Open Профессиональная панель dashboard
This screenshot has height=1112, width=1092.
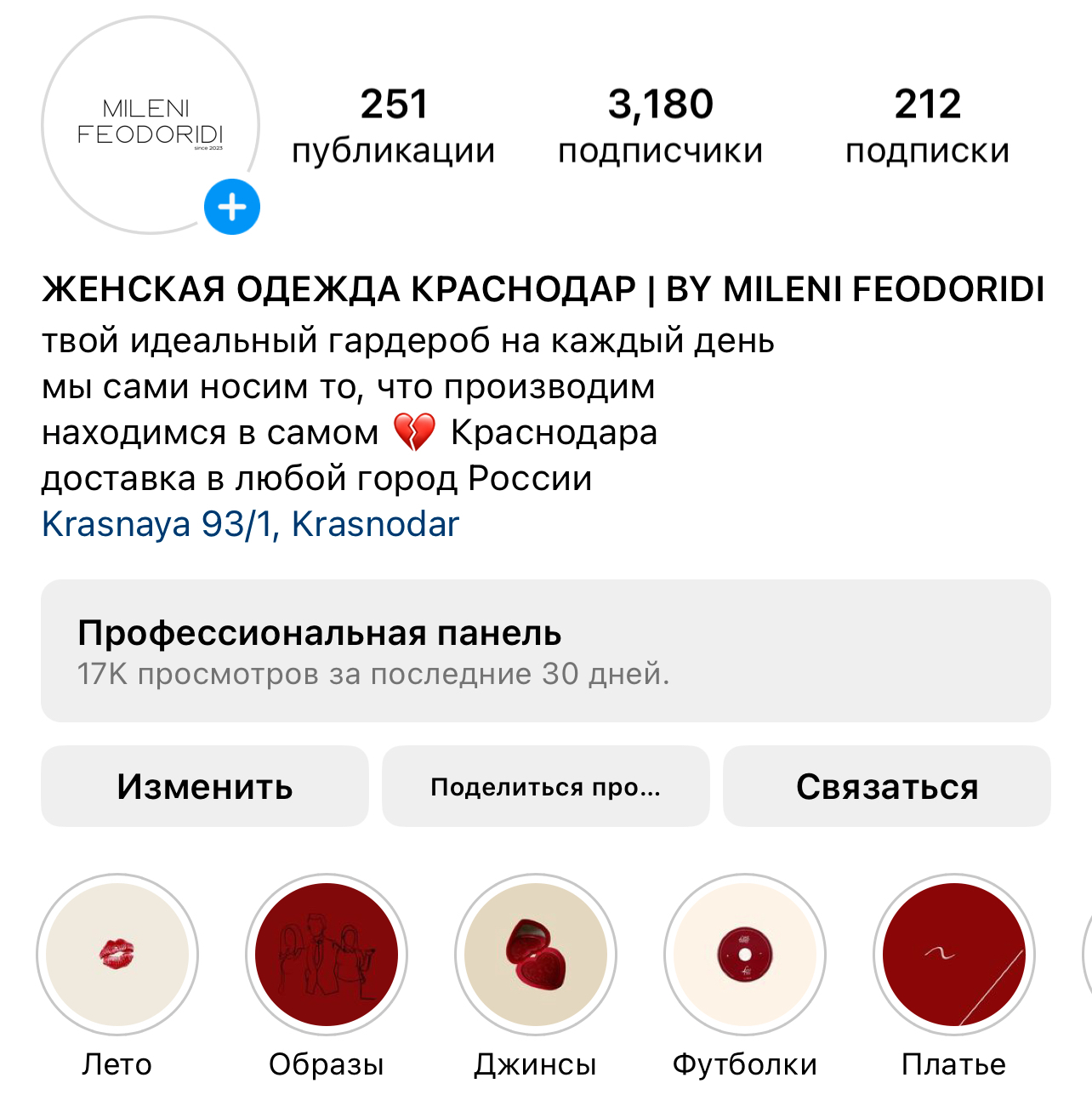pyautogui.click(x=545, y=651)
